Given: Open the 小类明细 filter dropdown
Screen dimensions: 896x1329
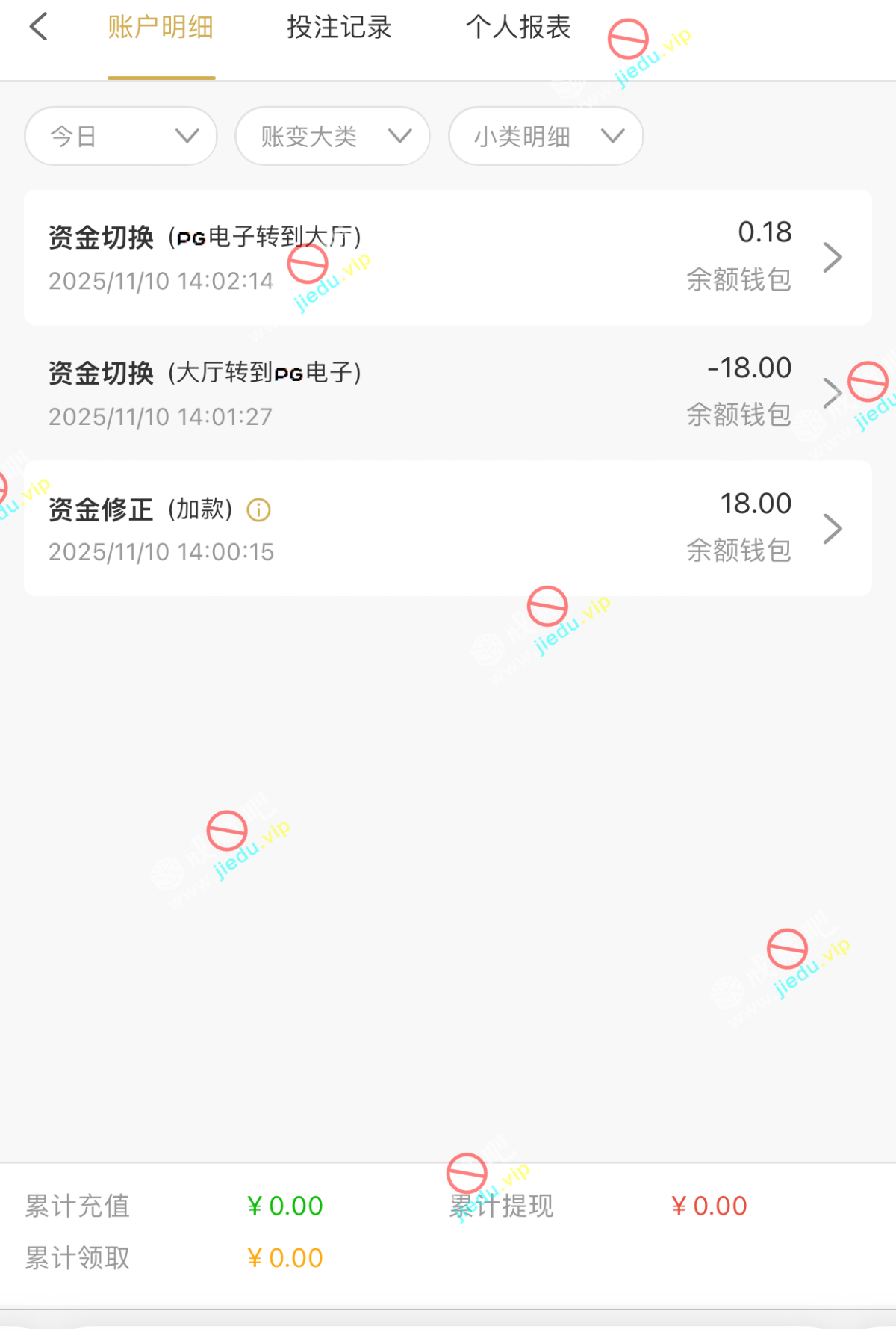Looking at the screenshot, I should pyautogui.click(x=546, y=136).
